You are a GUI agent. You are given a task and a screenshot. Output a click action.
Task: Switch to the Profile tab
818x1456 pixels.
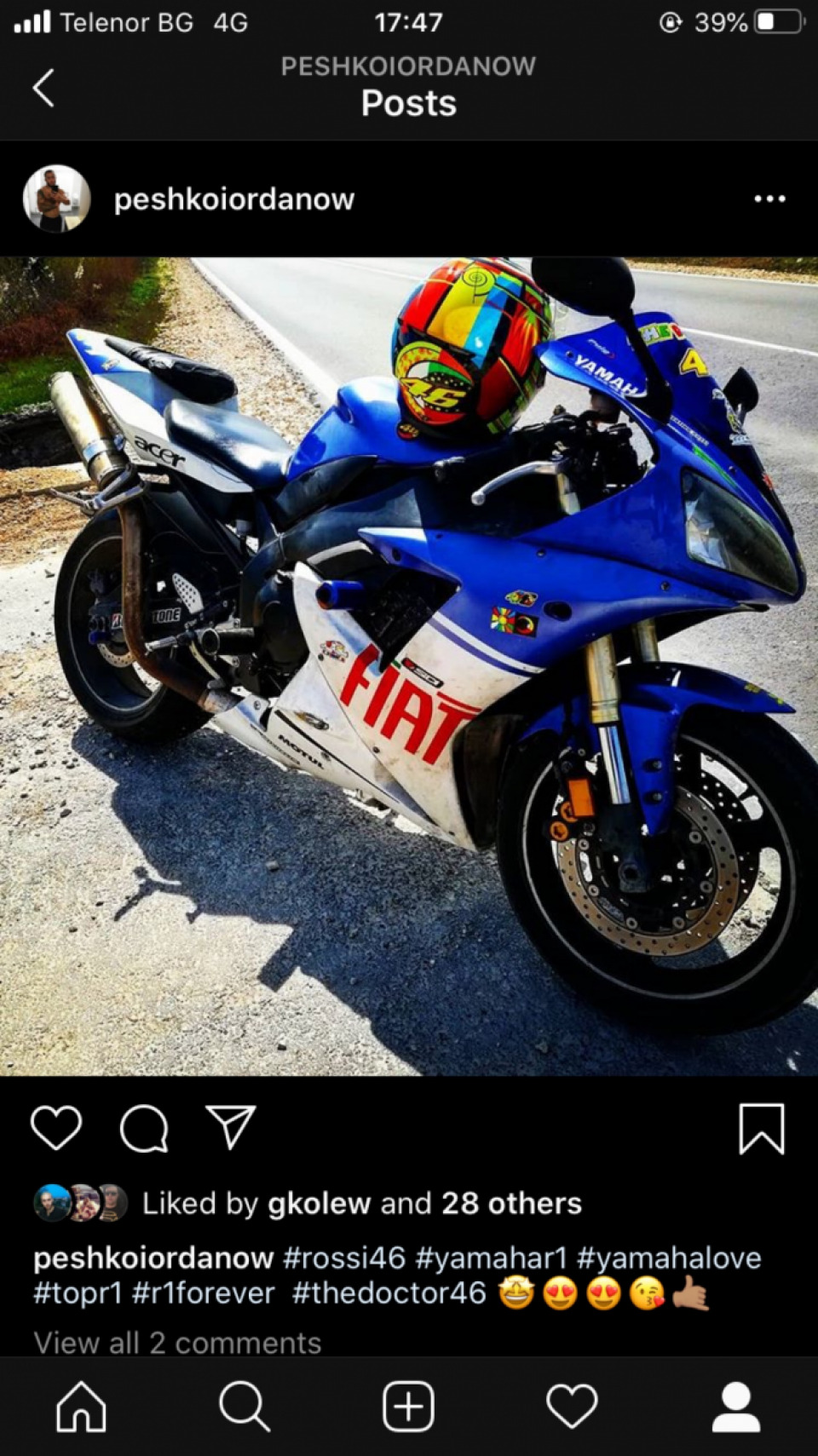735,1406
